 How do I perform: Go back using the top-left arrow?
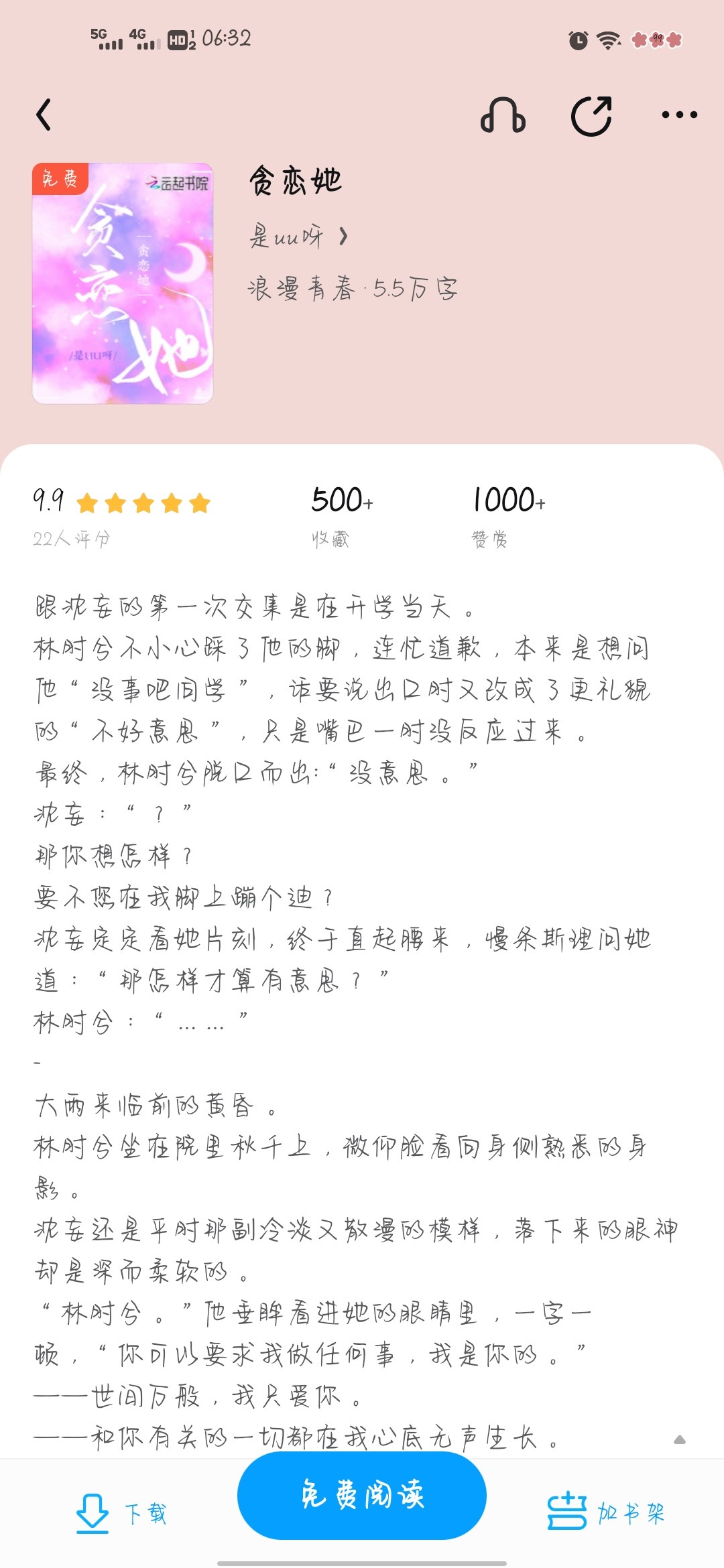pyautogui.click(x=44, y=115)
